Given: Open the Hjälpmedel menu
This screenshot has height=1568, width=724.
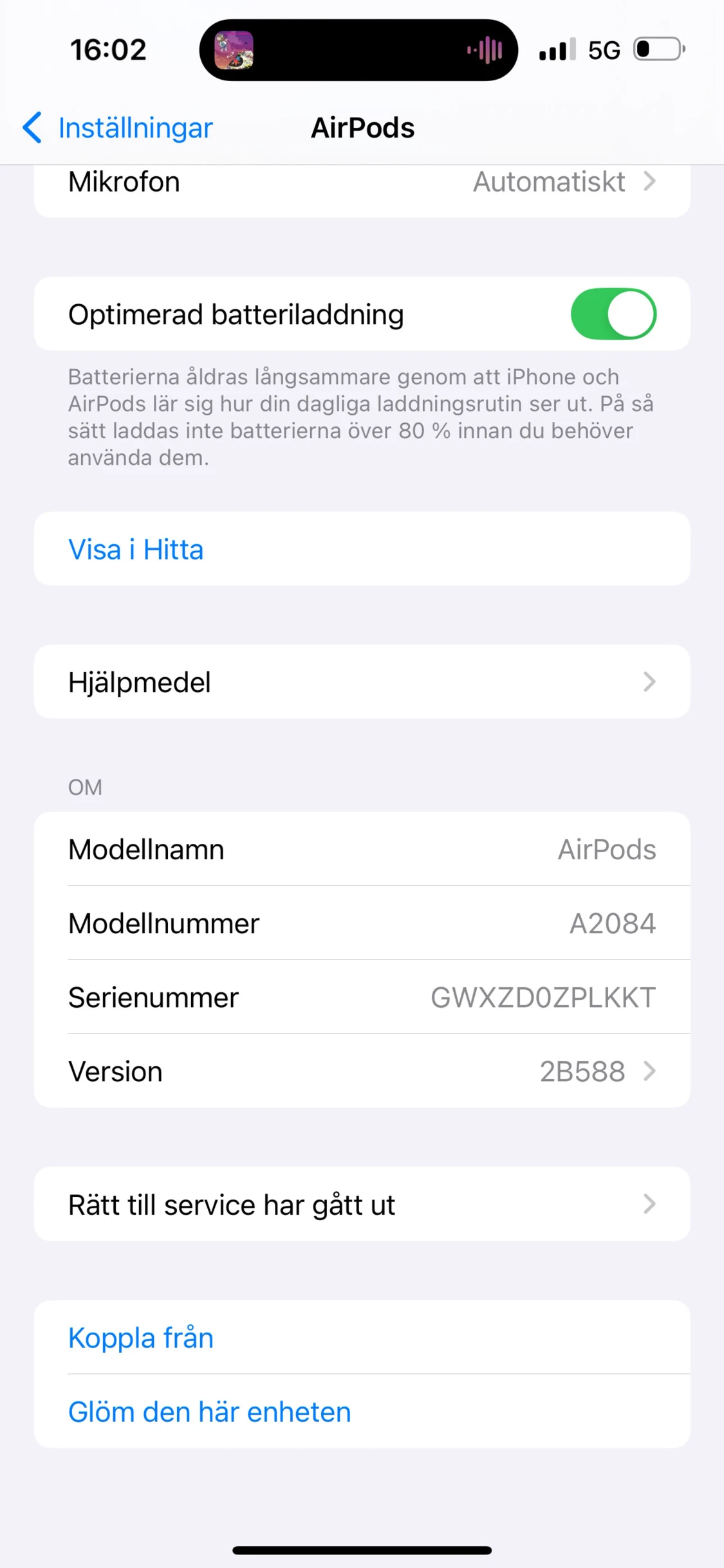Looking at the screenshot, I should 362,682.
